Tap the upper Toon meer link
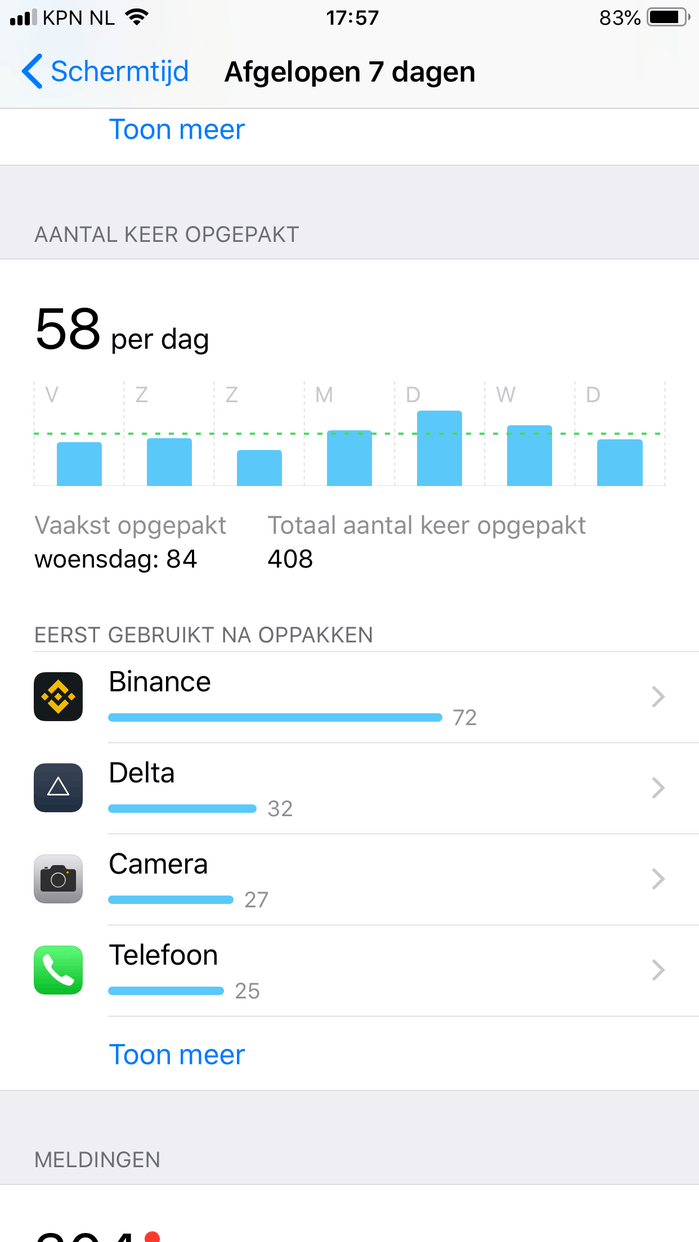Screen dimensions: 699x1242 (177, 130)
